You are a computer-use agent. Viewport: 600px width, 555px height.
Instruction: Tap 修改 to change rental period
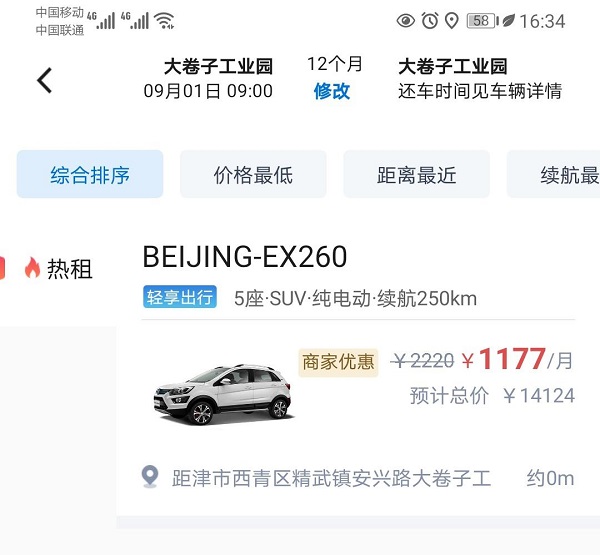332,91
